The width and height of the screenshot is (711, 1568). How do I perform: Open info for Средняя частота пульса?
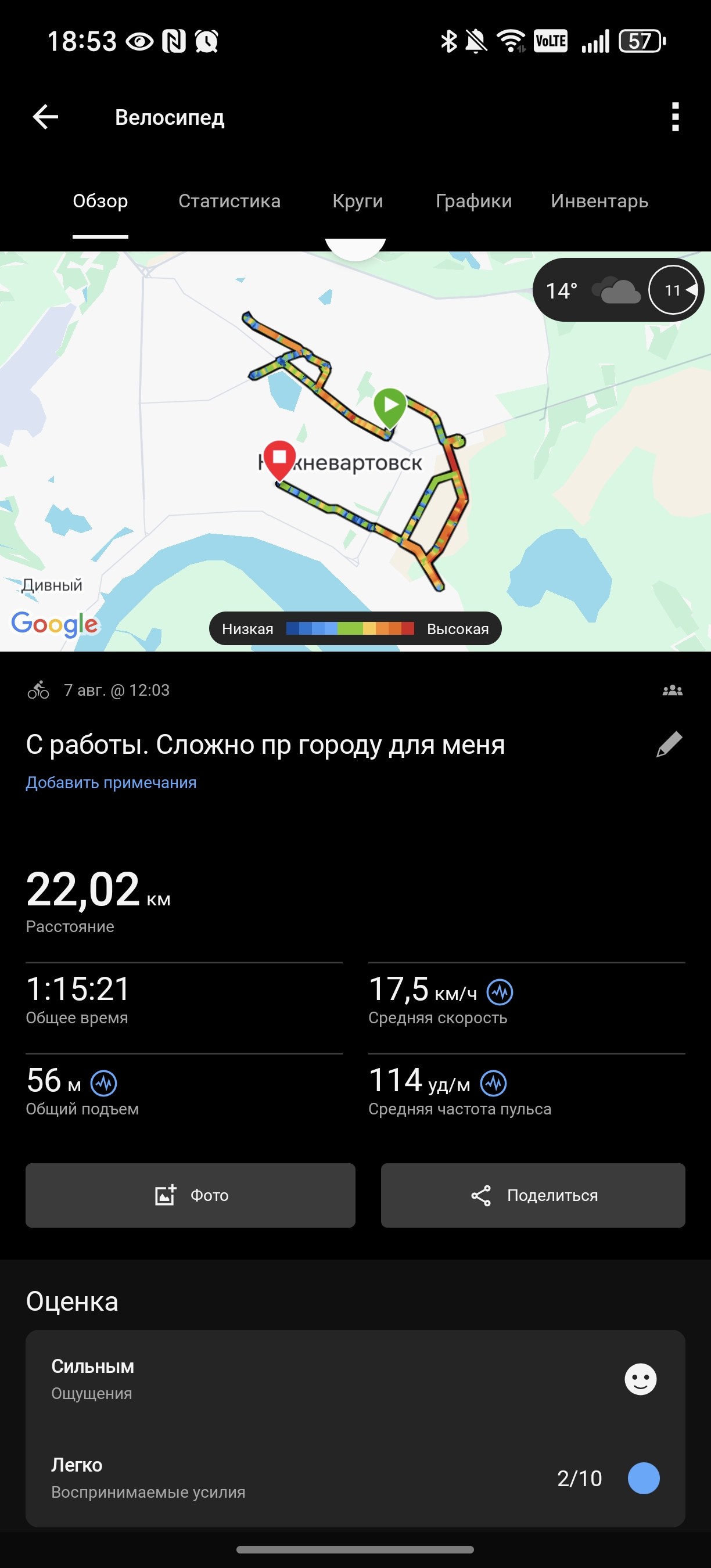[494, 1083]
